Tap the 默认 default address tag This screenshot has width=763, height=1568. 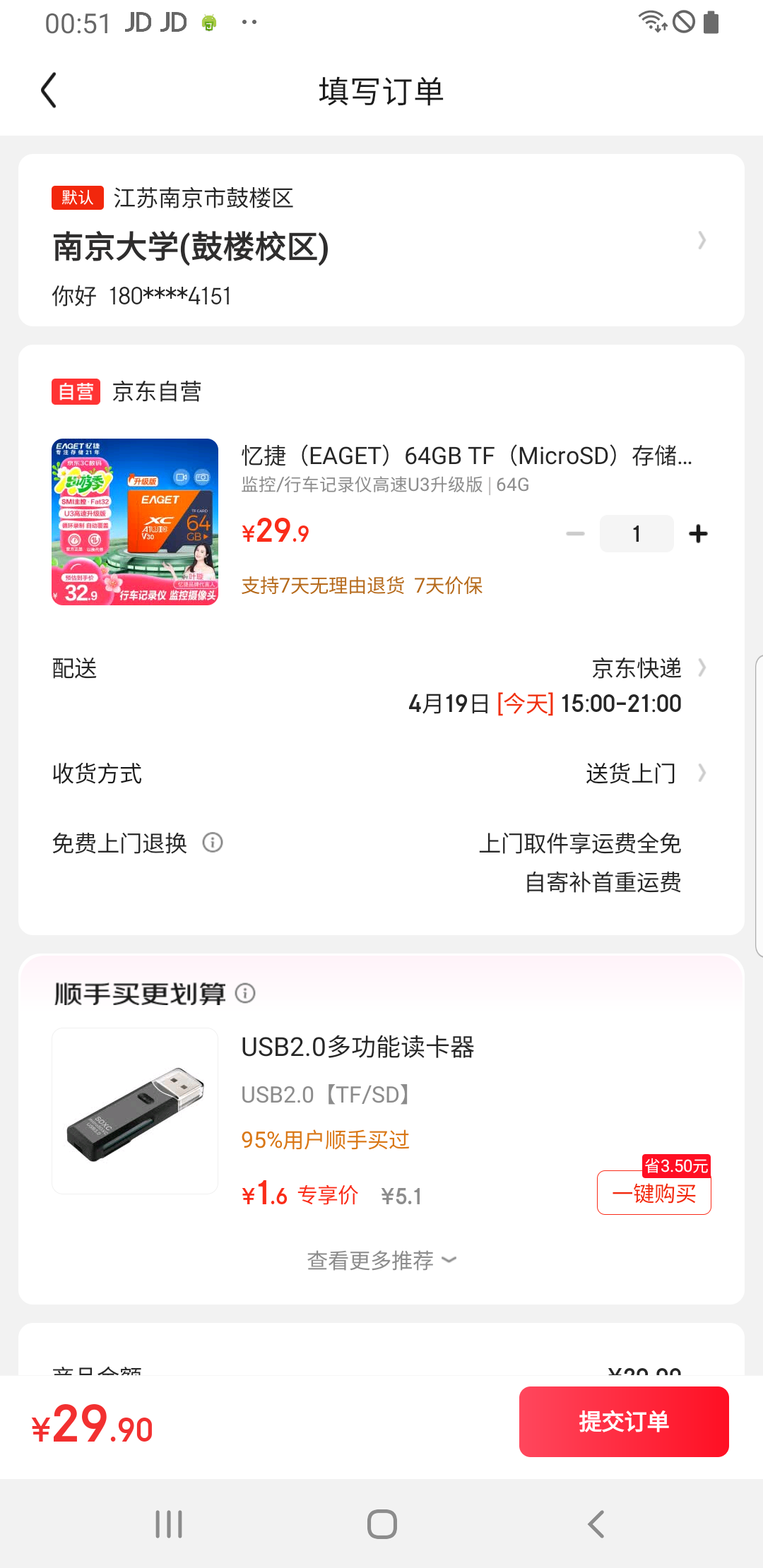point(78,198)
